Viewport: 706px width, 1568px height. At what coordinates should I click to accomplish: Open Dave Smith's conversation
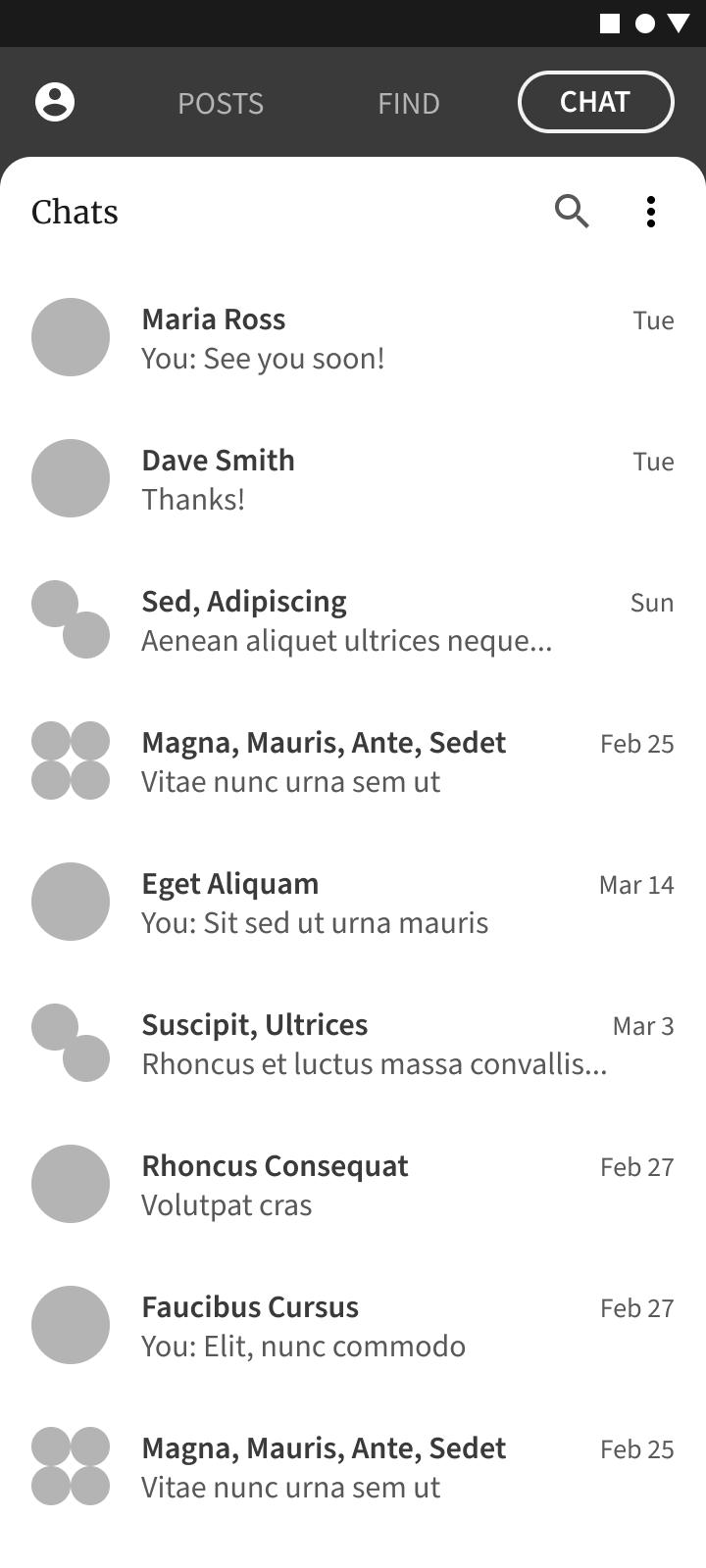pos(353,479)
